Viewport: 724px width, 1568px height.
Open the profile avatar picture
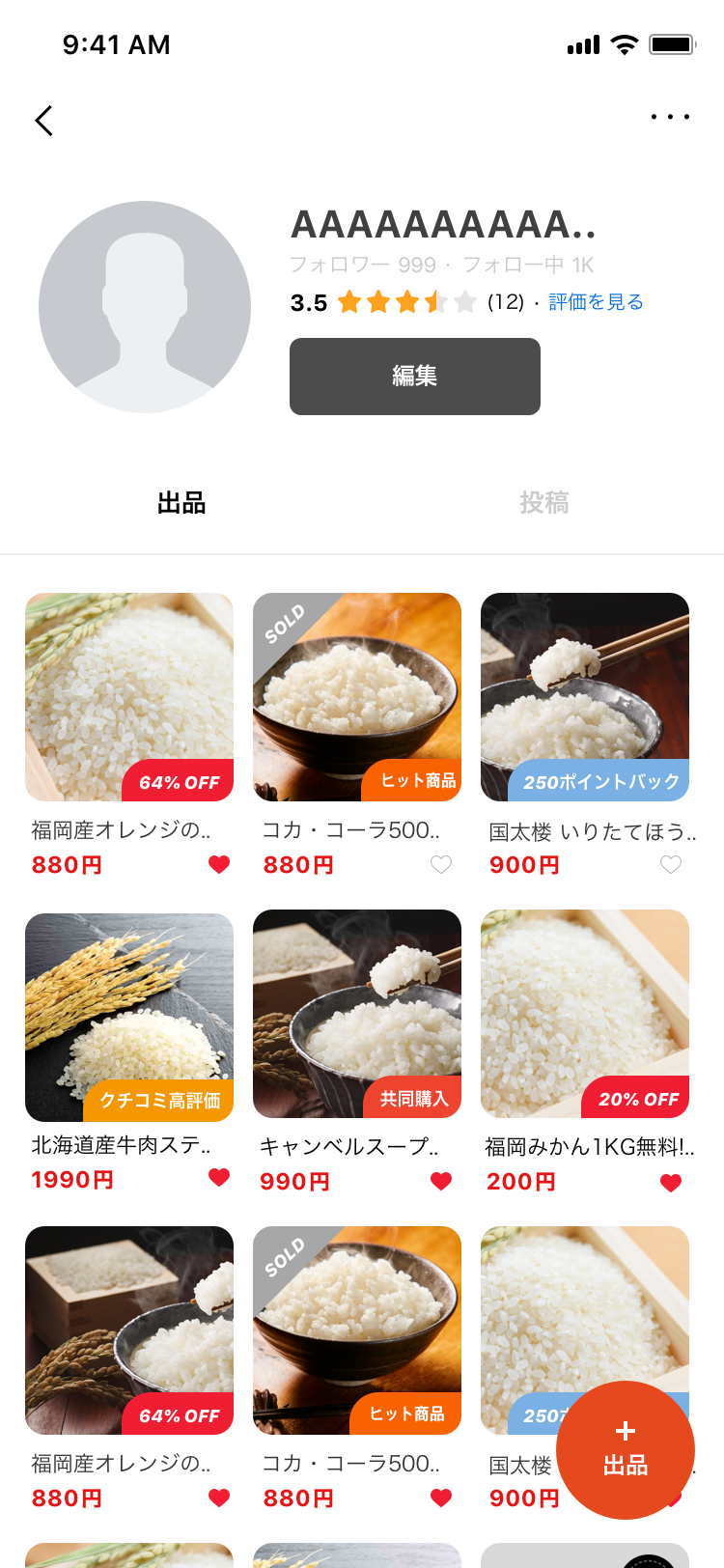pos(145,307)
